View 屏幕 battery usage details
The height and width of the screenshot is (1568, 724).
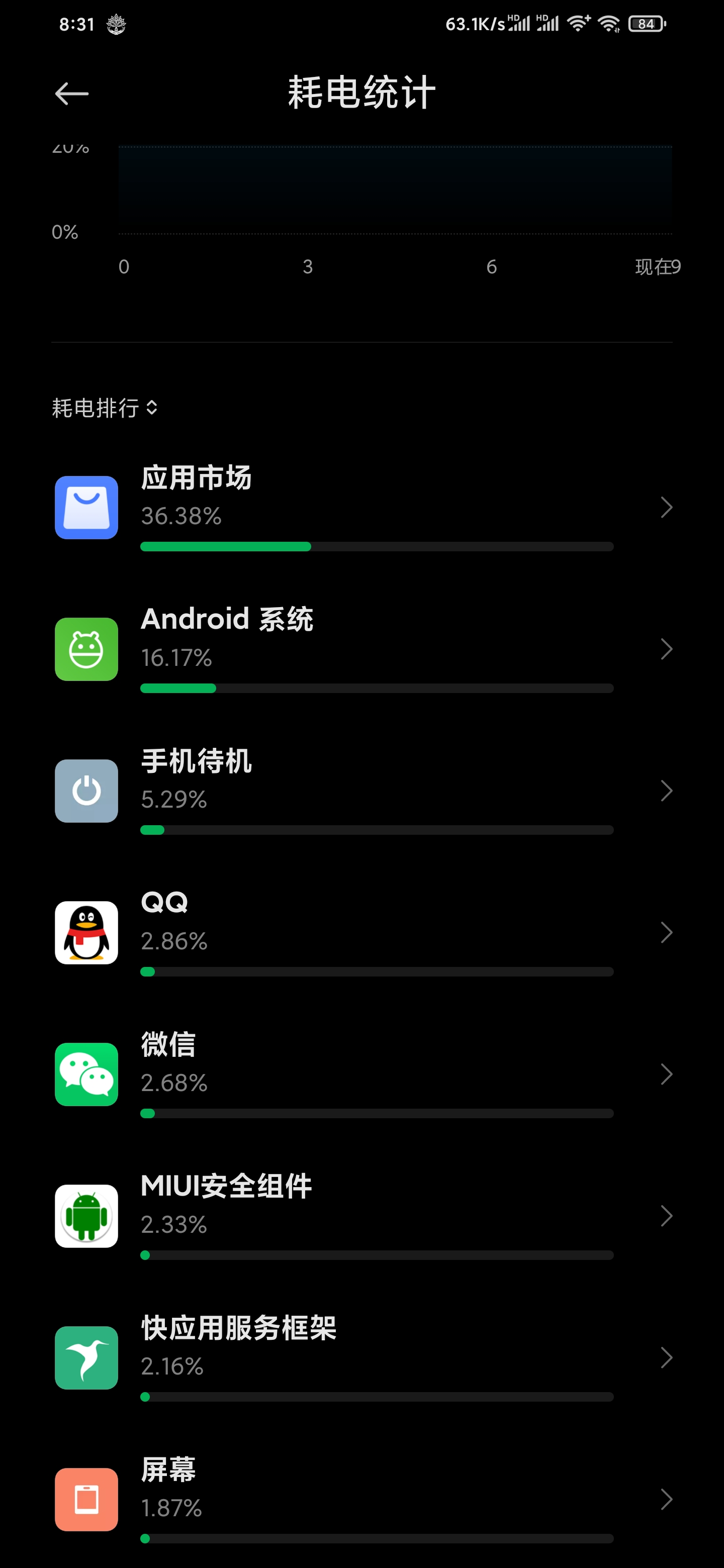pyautogui.click(x=361, y=1500)
